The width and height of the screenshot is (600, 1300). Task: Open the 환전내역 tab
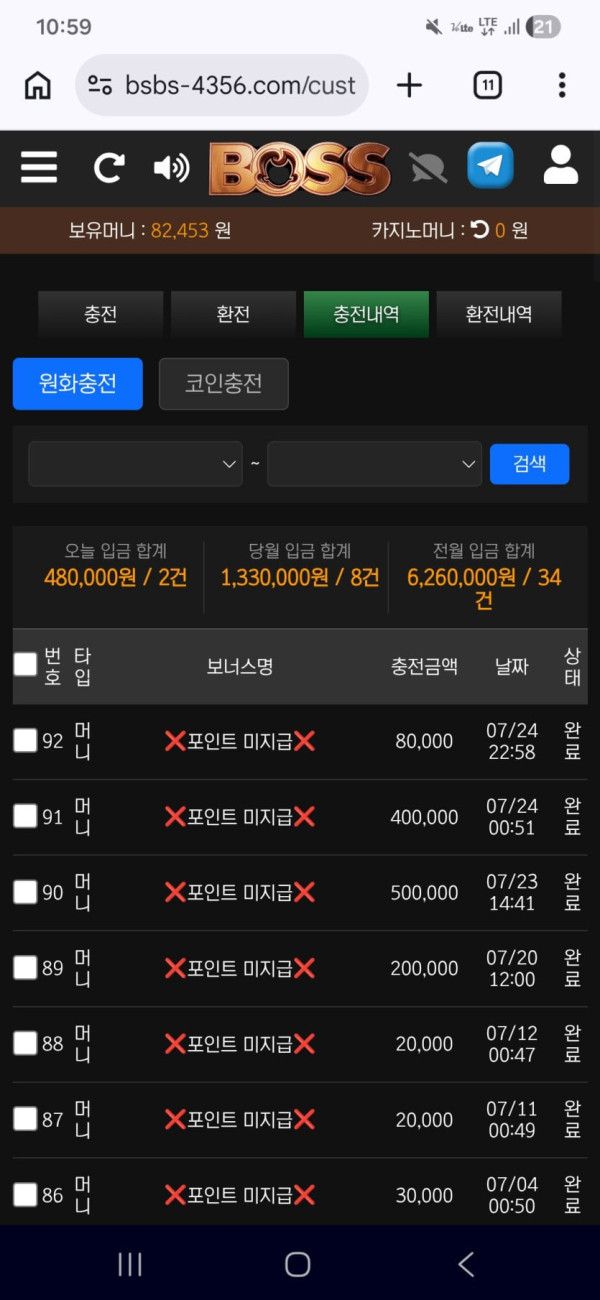click(x=499, y=314)
